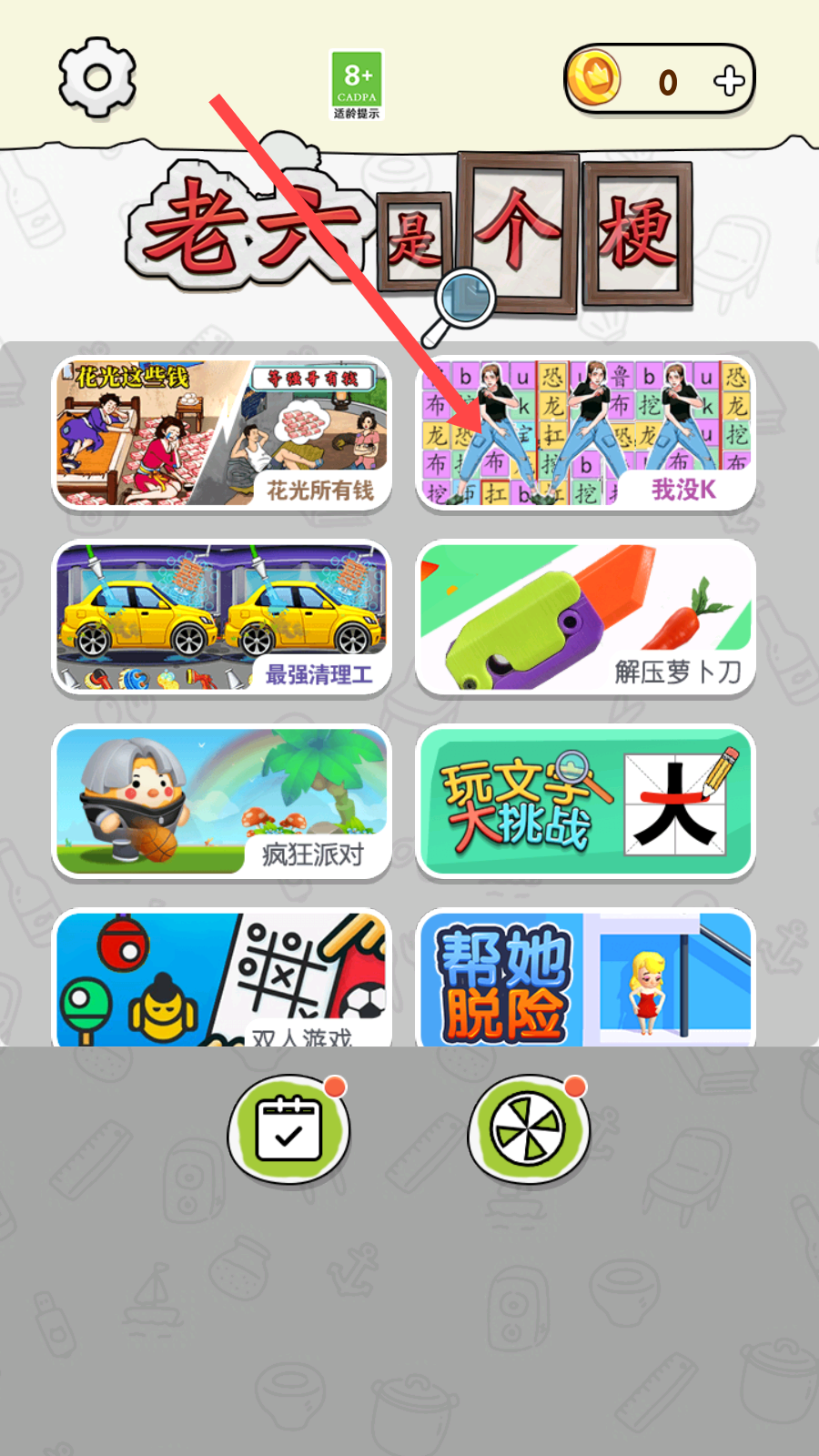
Task: Open 玩文字大挑战 game card
Action: 586,802
